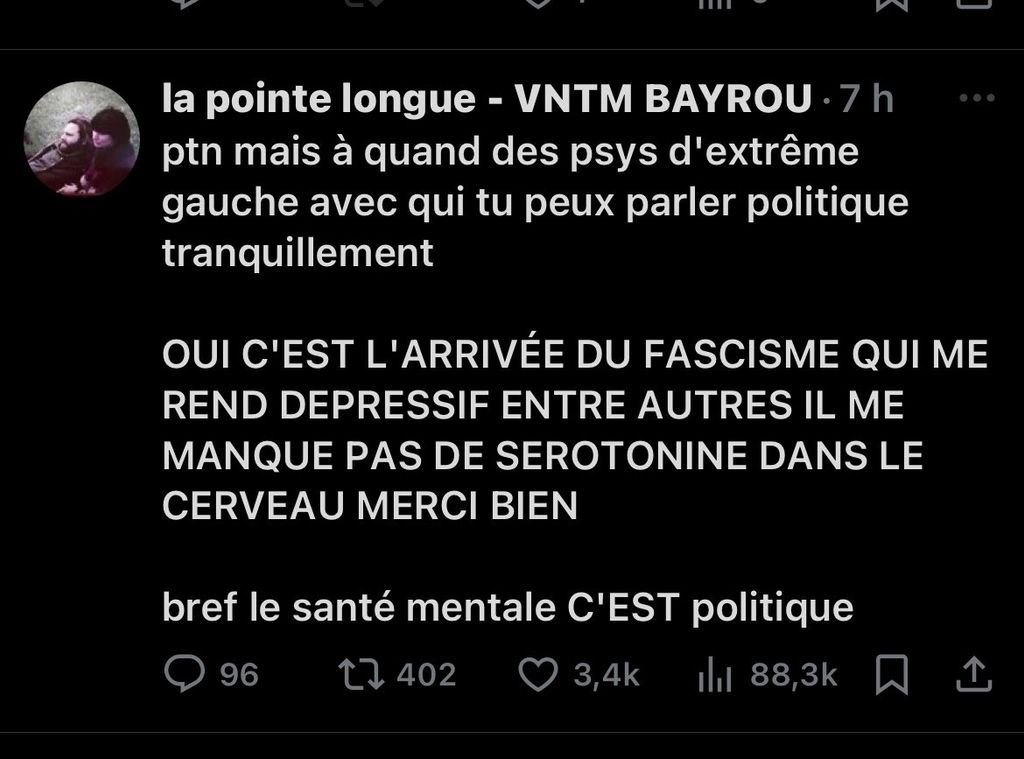Screen dimensions: 1024x759
Task: View analytics showing 88,3k views
Action: pos(714,676)
